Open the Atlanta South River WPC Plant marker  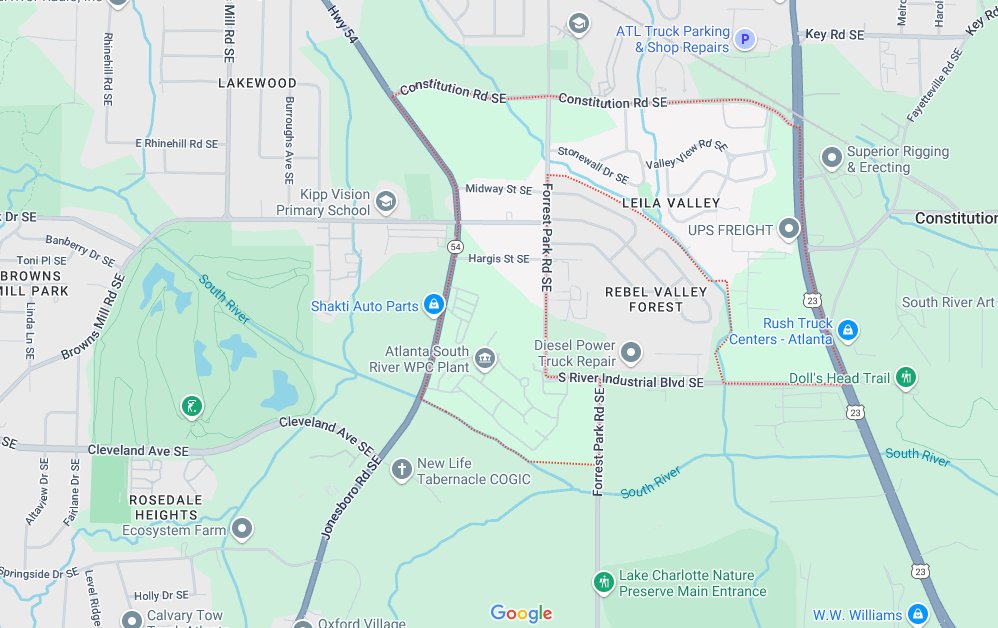pyautogui.click(x=485, y=358)
